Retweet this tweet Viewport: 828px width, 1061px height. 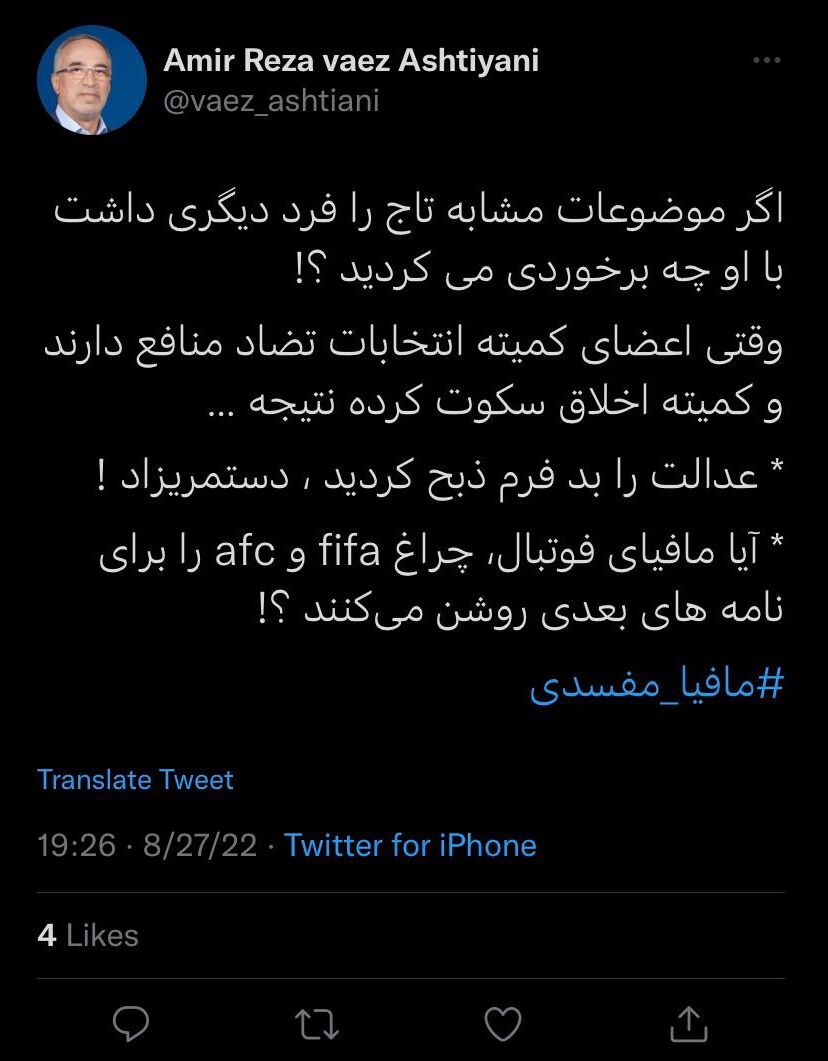(x=316, y=1023)
